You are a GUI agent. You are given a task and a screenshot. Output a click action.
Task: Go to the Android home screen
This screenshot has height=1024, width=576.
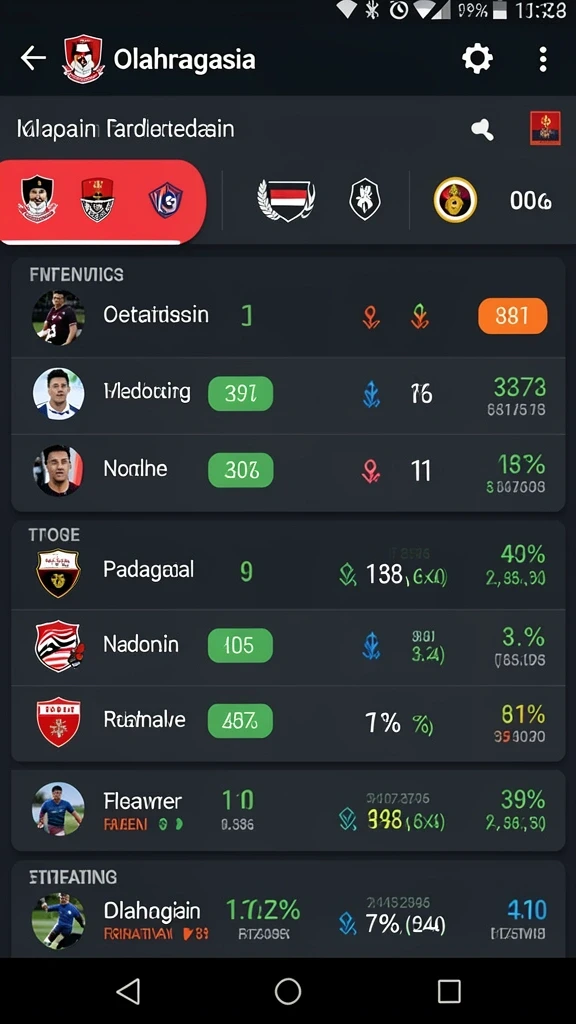point(288,991)
